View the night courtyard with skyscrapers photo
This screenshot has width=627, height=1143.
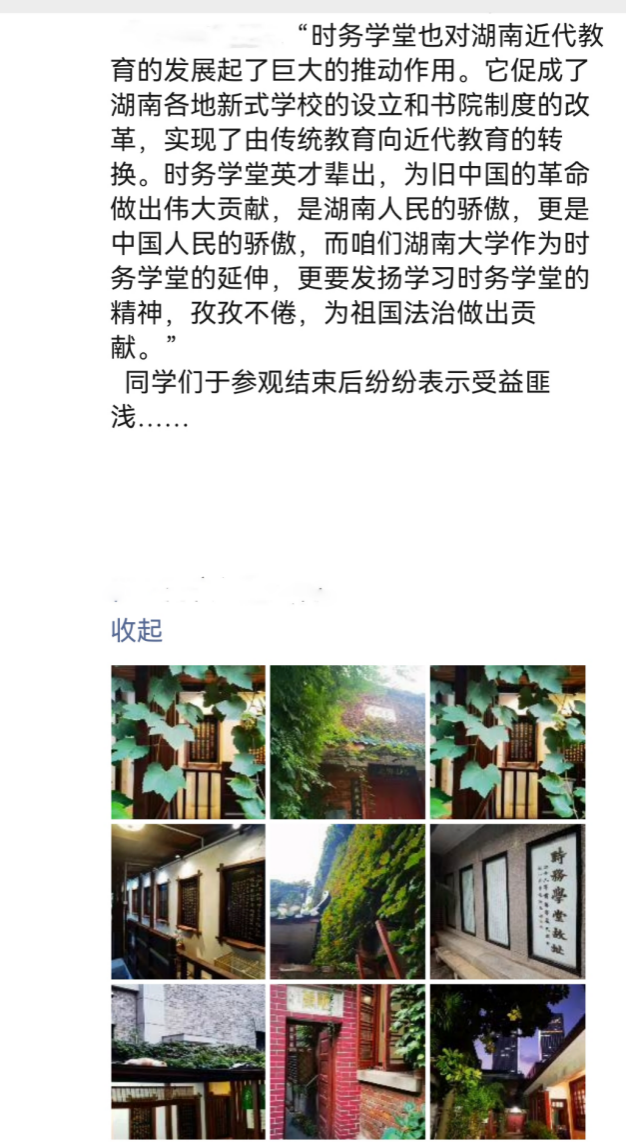click(x=507, y=1061)
